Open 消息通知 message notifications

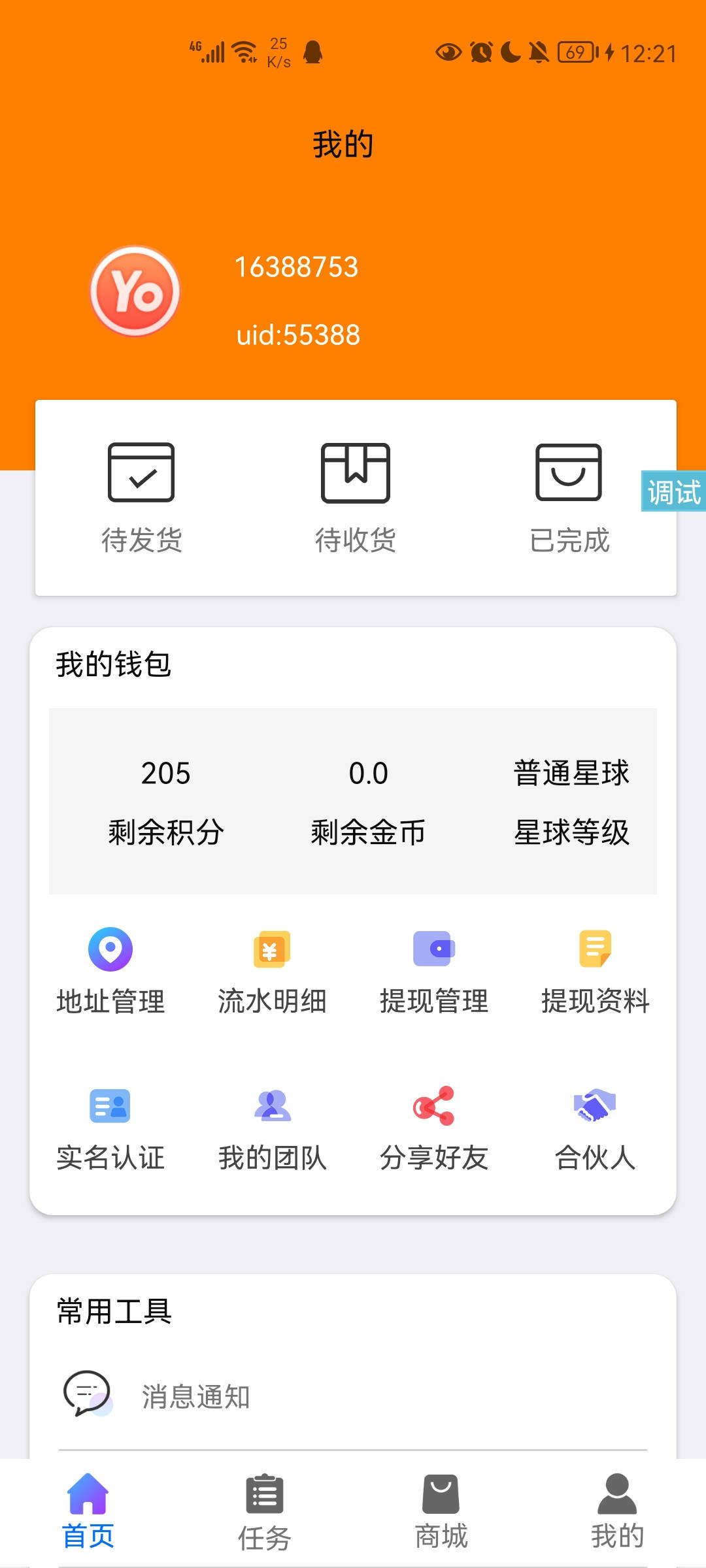[x=196, y=1396]
